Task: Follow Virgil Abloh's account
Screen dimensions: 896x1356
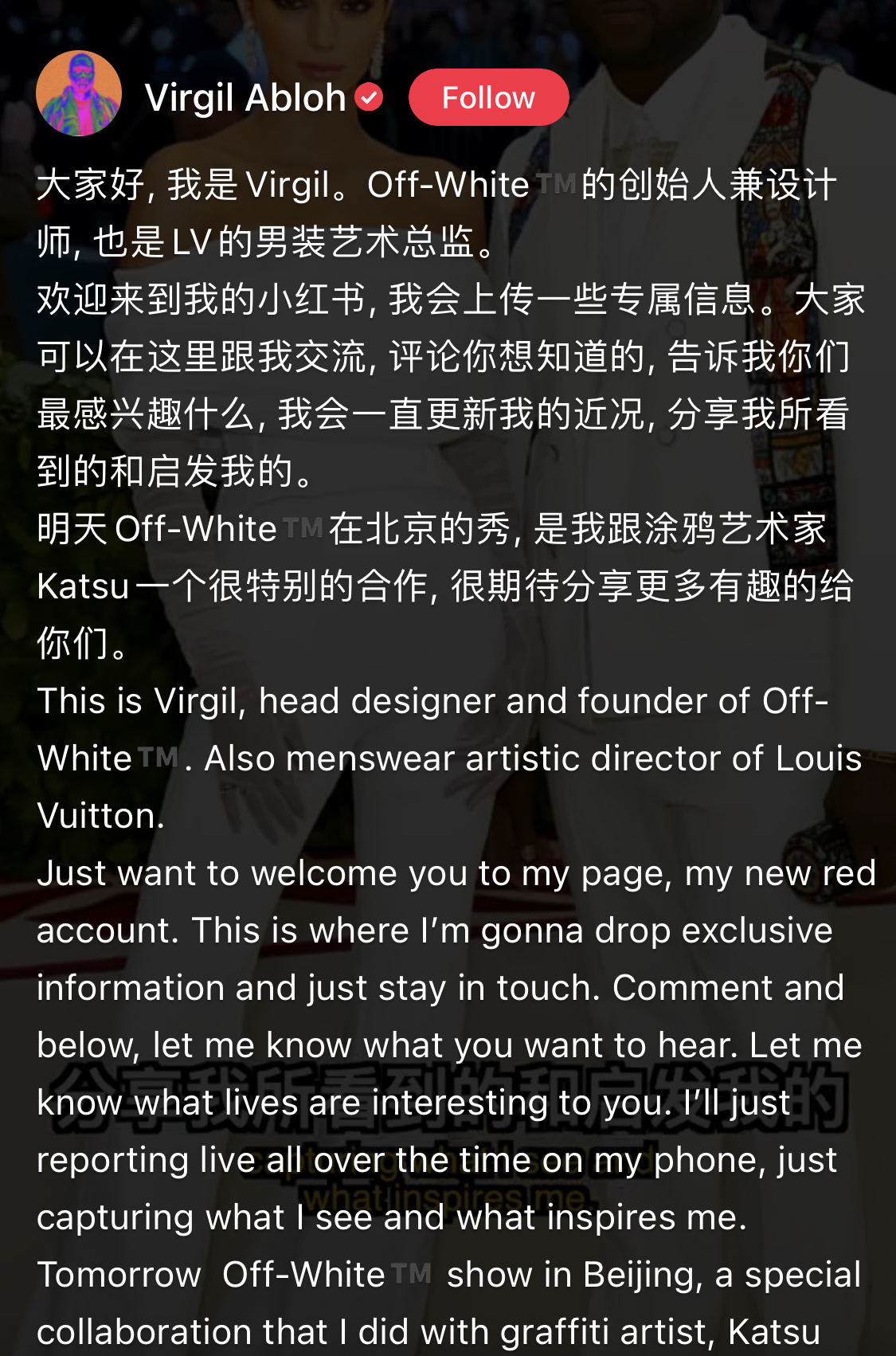Action: pyautogui.click(x=488, y=97)
